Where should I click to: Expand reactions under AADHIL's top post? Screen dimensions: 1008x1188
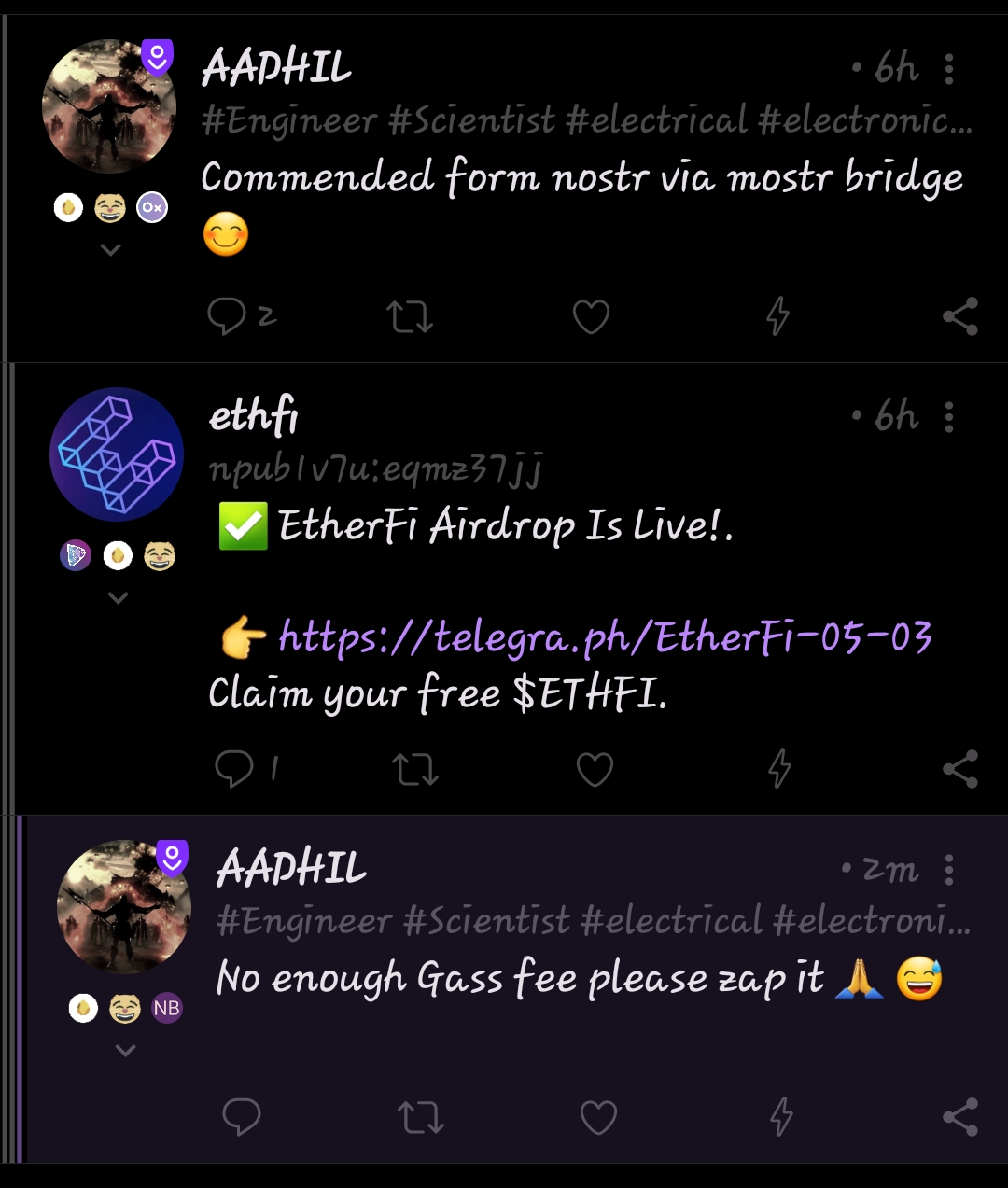[110, 250]
